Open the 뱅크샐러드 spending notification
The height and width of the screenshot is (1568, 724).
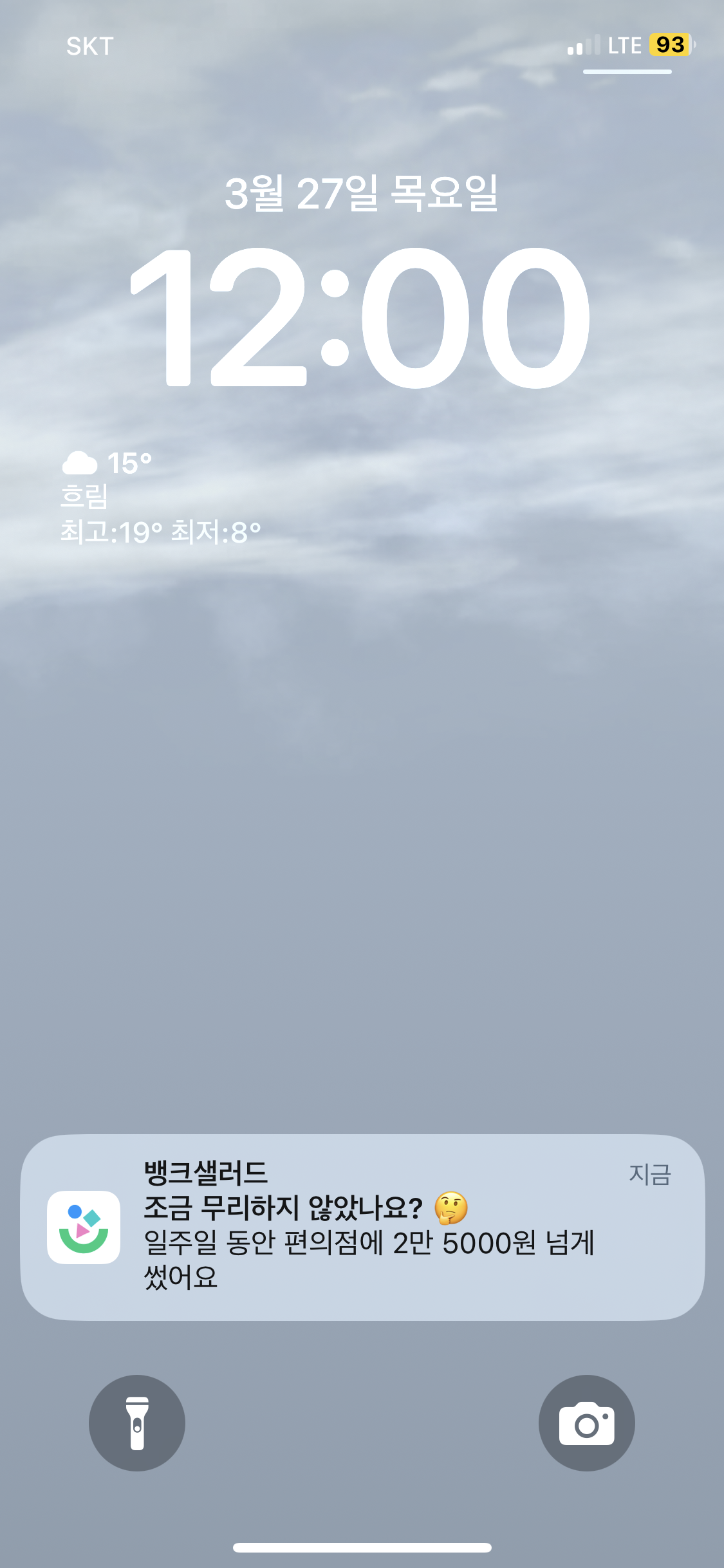coord(362,1227)
